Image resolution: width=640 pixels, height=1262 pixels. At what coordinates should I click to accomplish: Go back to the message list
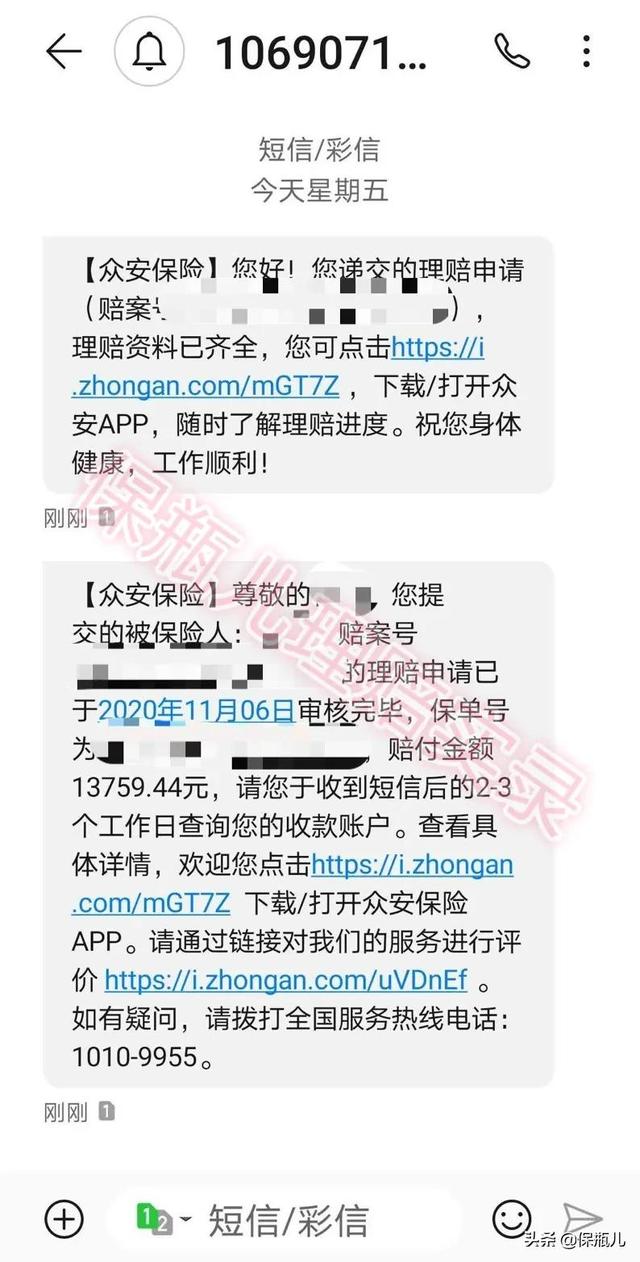64,52
